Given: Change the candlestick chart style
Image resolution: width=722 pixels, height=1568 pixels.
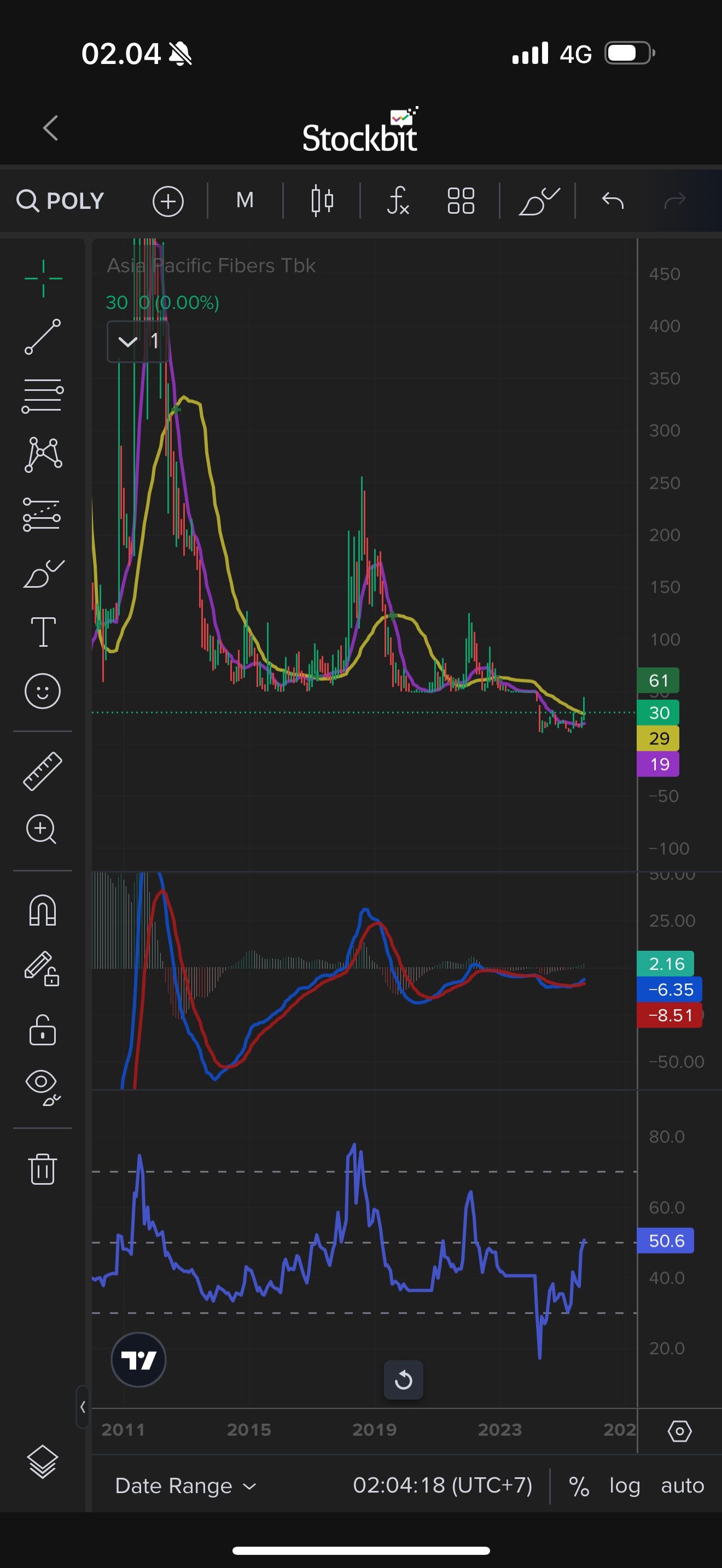Looking at the screenshot, I should tap(322, 200).
